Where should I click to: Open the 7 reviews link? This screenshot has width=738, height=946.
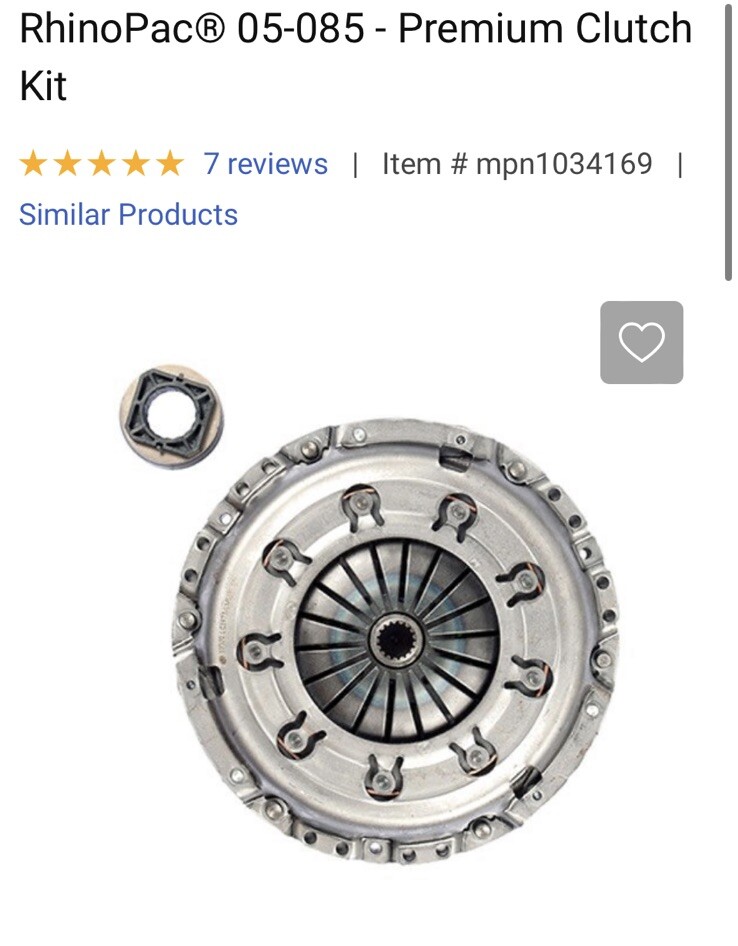tap(265, 164)
